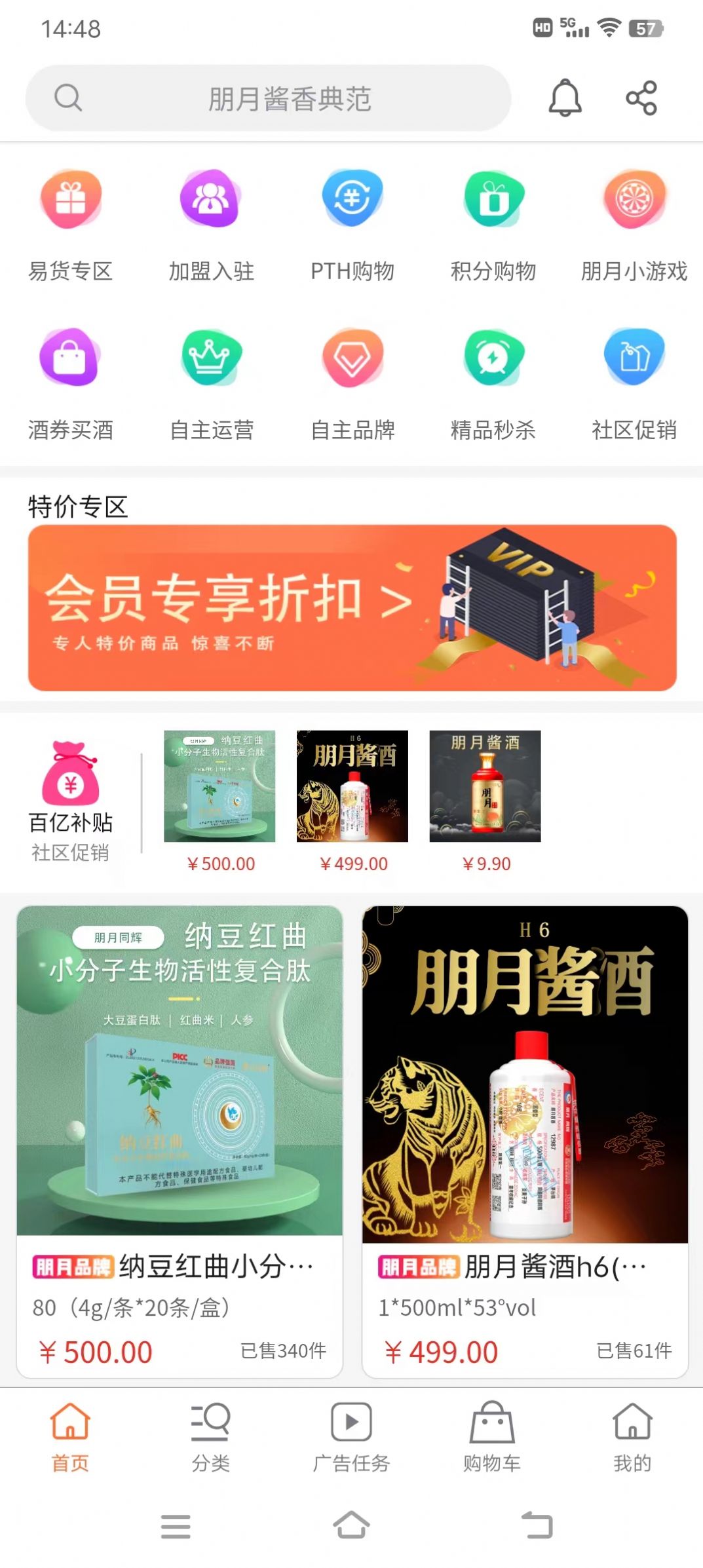Screen dimensions: 703x1568
Task: Tap the 加盟入驻 franchise icon
Action: click(211, 201)
